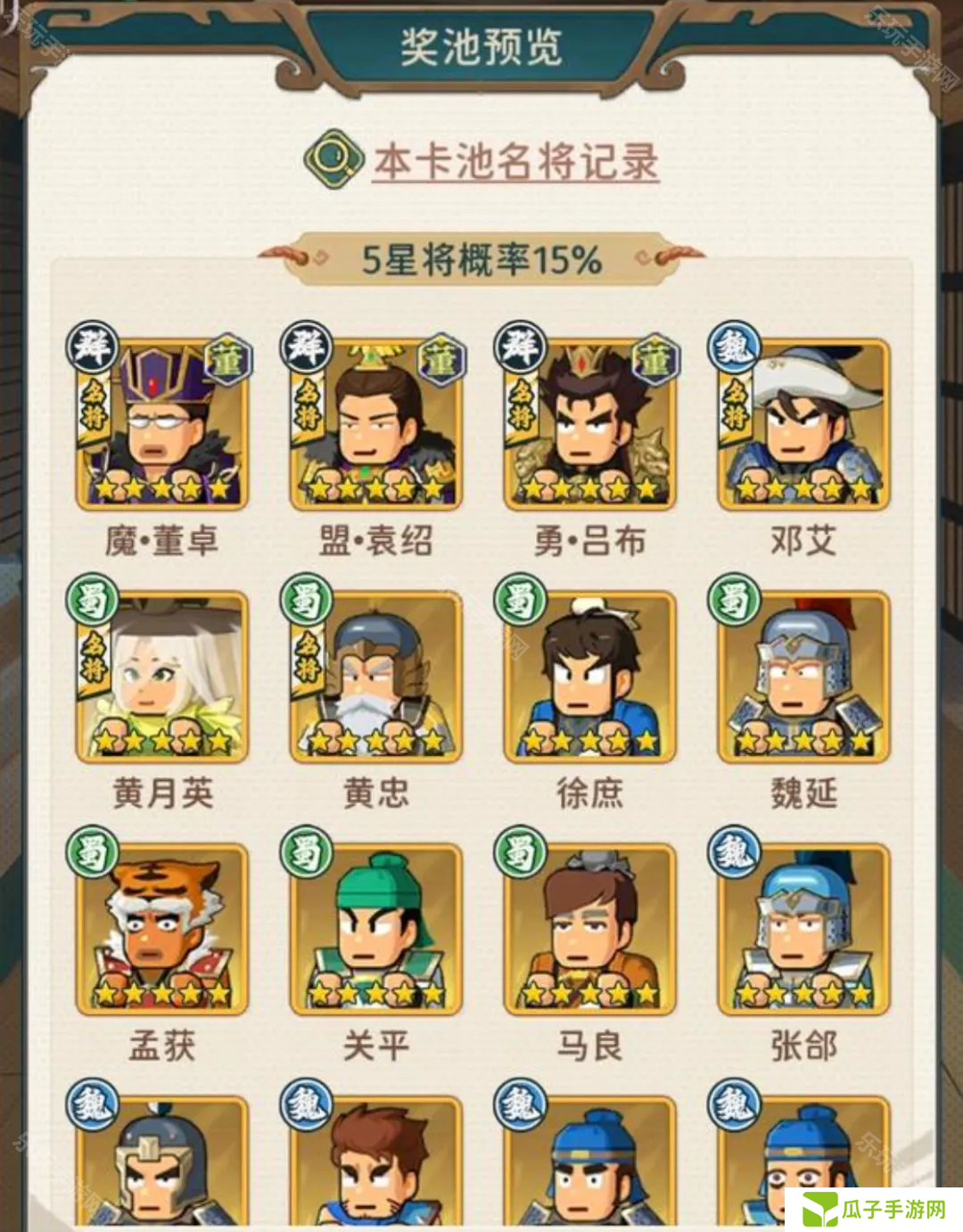Select the 徐庶 hero portrait
Viewport: 963px width, 1232px height.
point(589,676)
